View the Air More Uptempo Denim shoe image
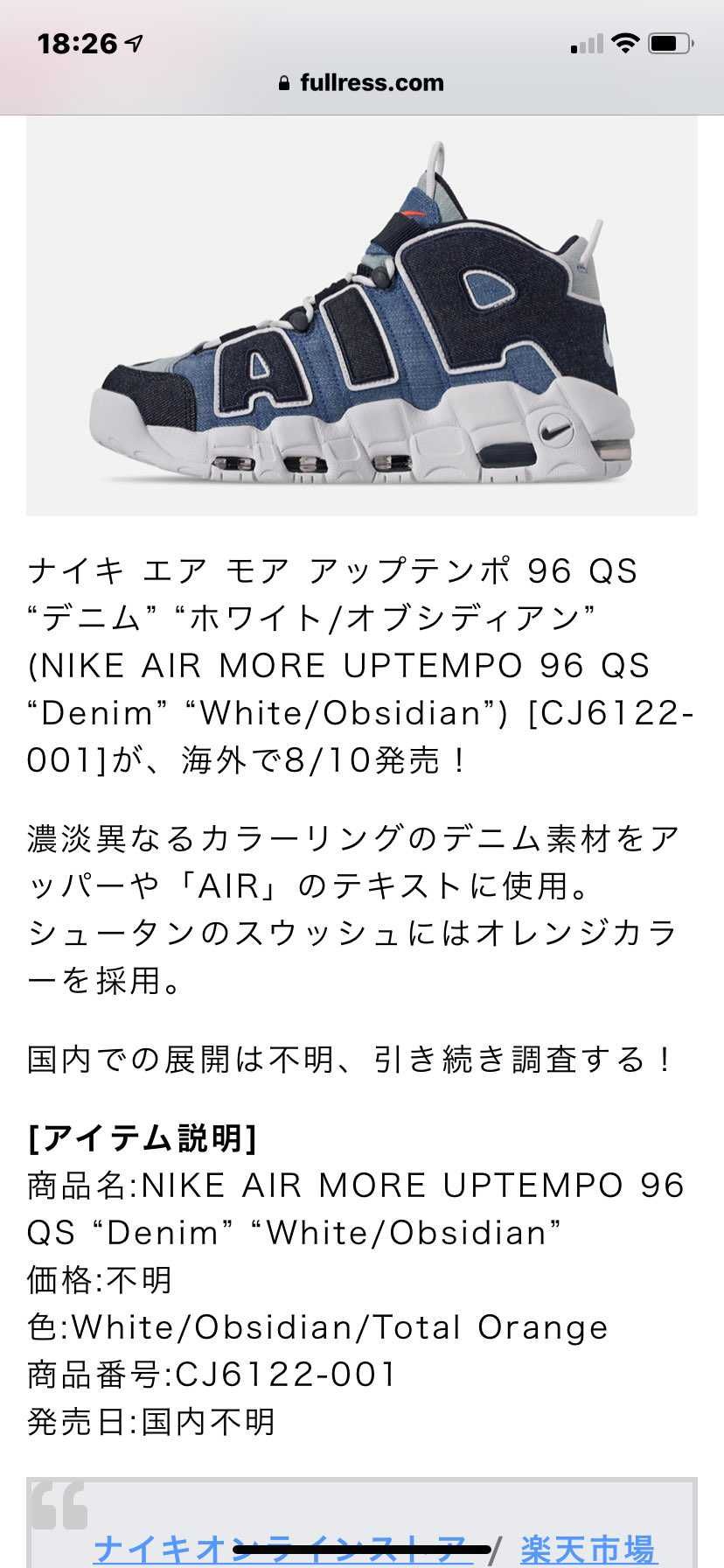Image resolution: width=724 pixels, height=1568 pixels. click(361, 315)
